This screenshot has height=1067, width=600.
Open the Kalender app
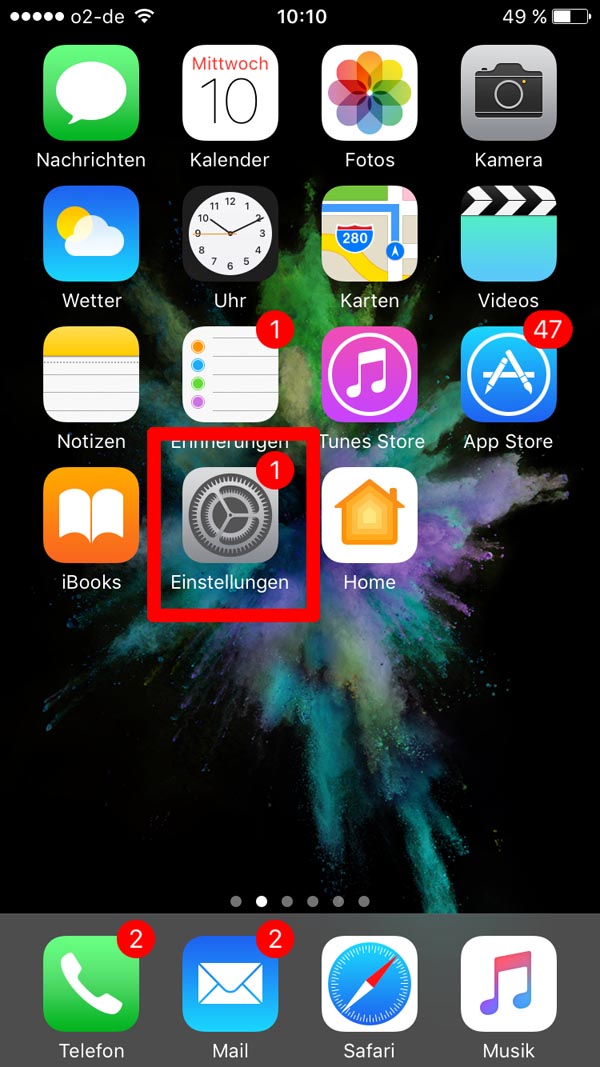click(230, 93)
